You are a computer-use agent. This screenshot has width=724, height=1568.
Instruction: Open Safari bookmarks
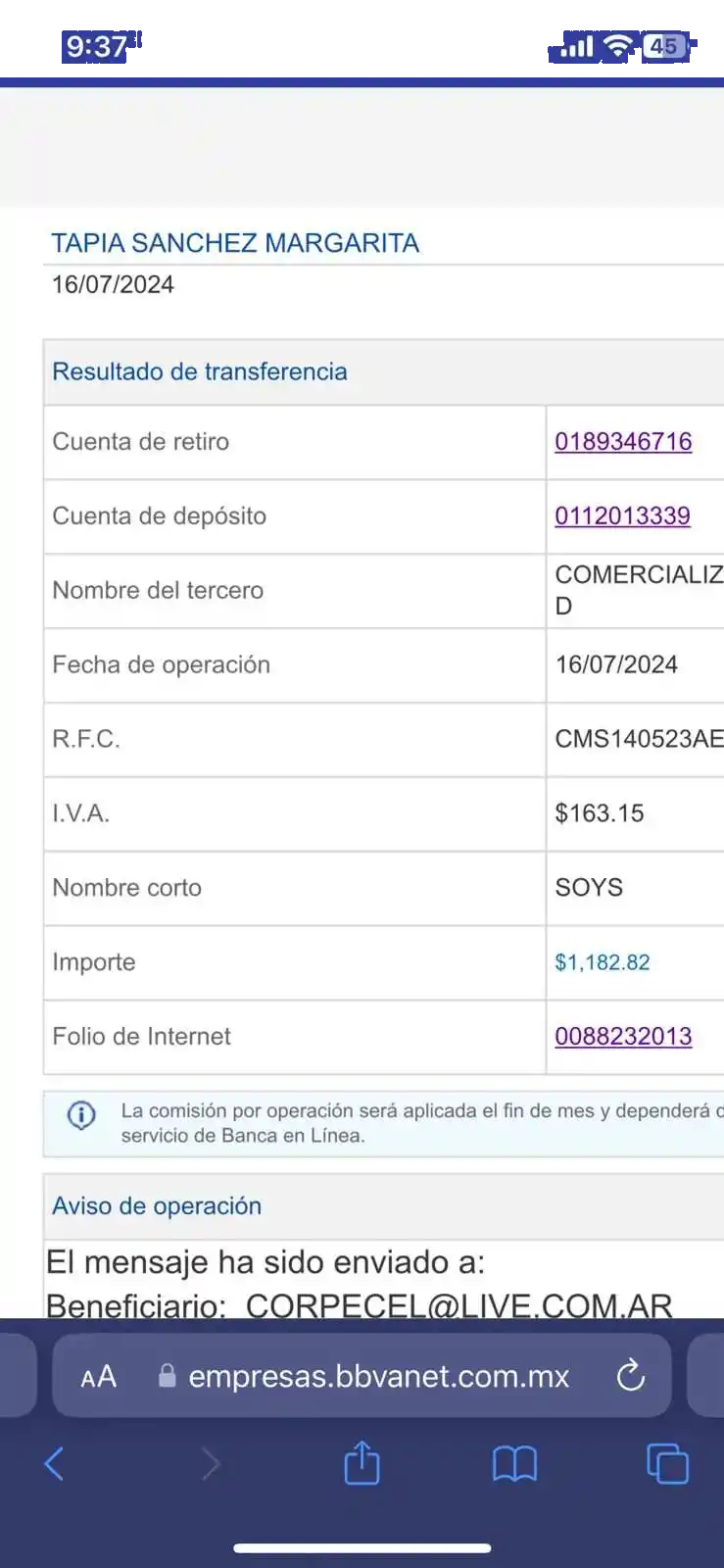point(514,1464)
